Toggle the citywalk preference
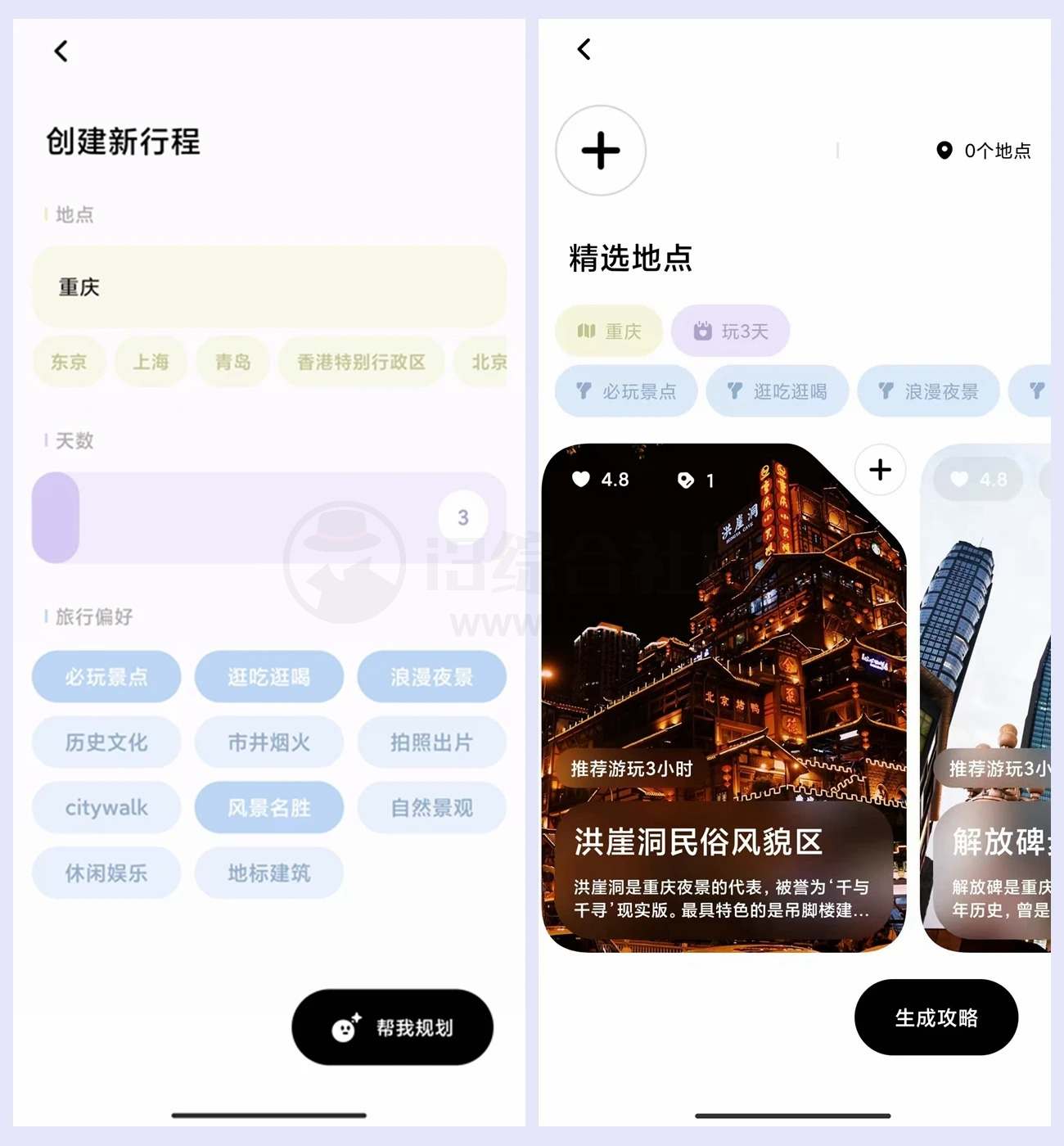1064x1146 pixels. pos(106,808)
